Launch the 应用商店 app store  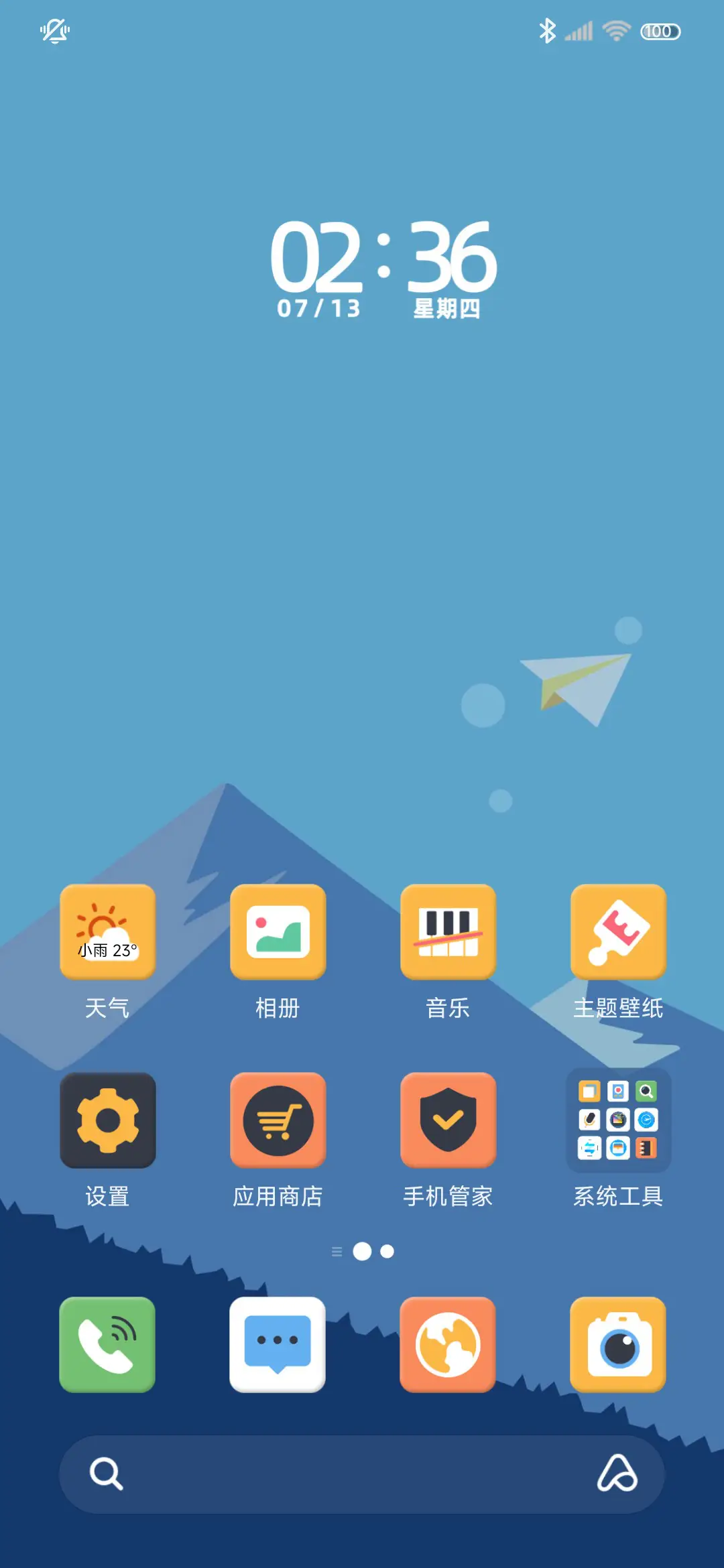tap(278, 1120)
